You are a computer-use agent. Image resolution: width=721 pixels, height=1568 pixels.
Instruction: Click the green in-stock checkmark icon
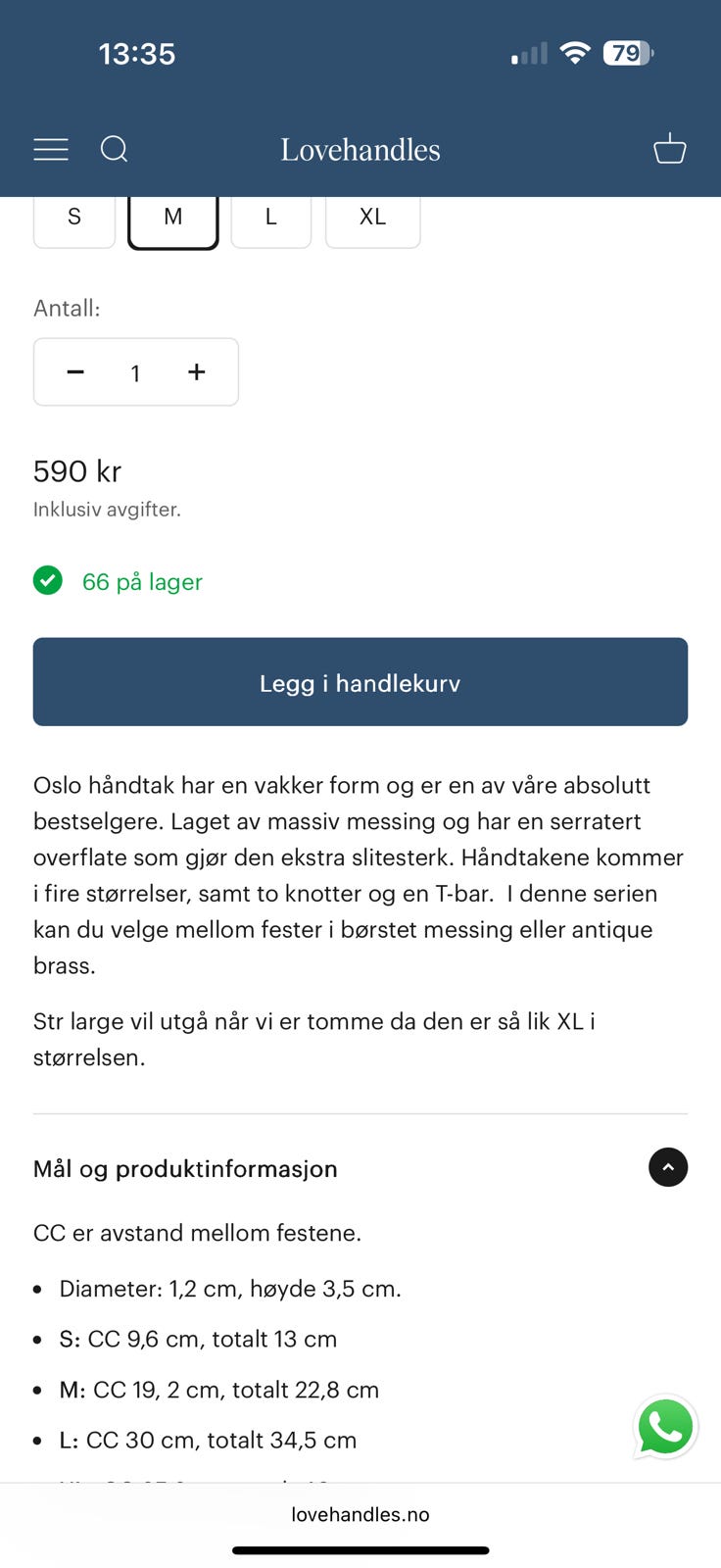tap(47, 581)
